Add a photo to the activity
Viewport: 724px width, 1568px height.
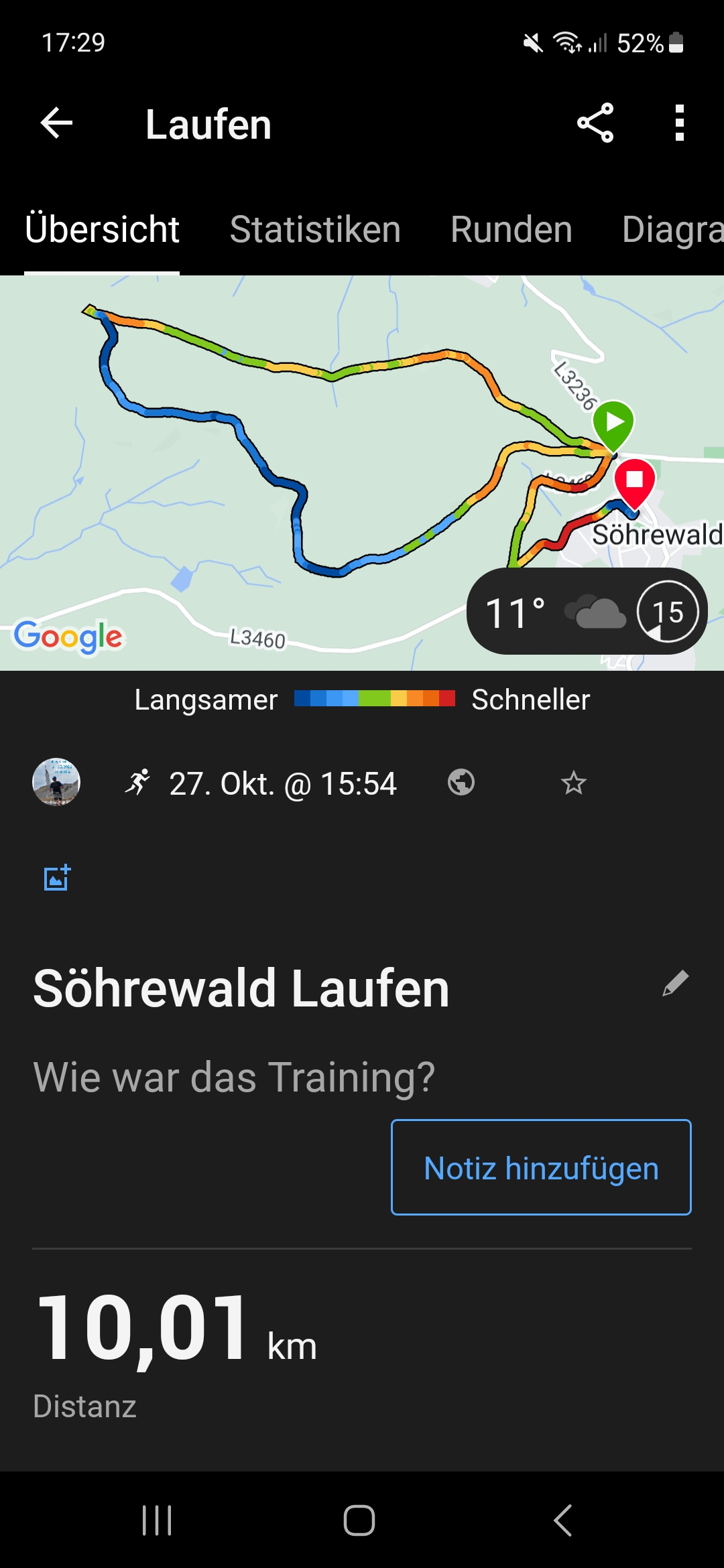(x=57, y=877)
